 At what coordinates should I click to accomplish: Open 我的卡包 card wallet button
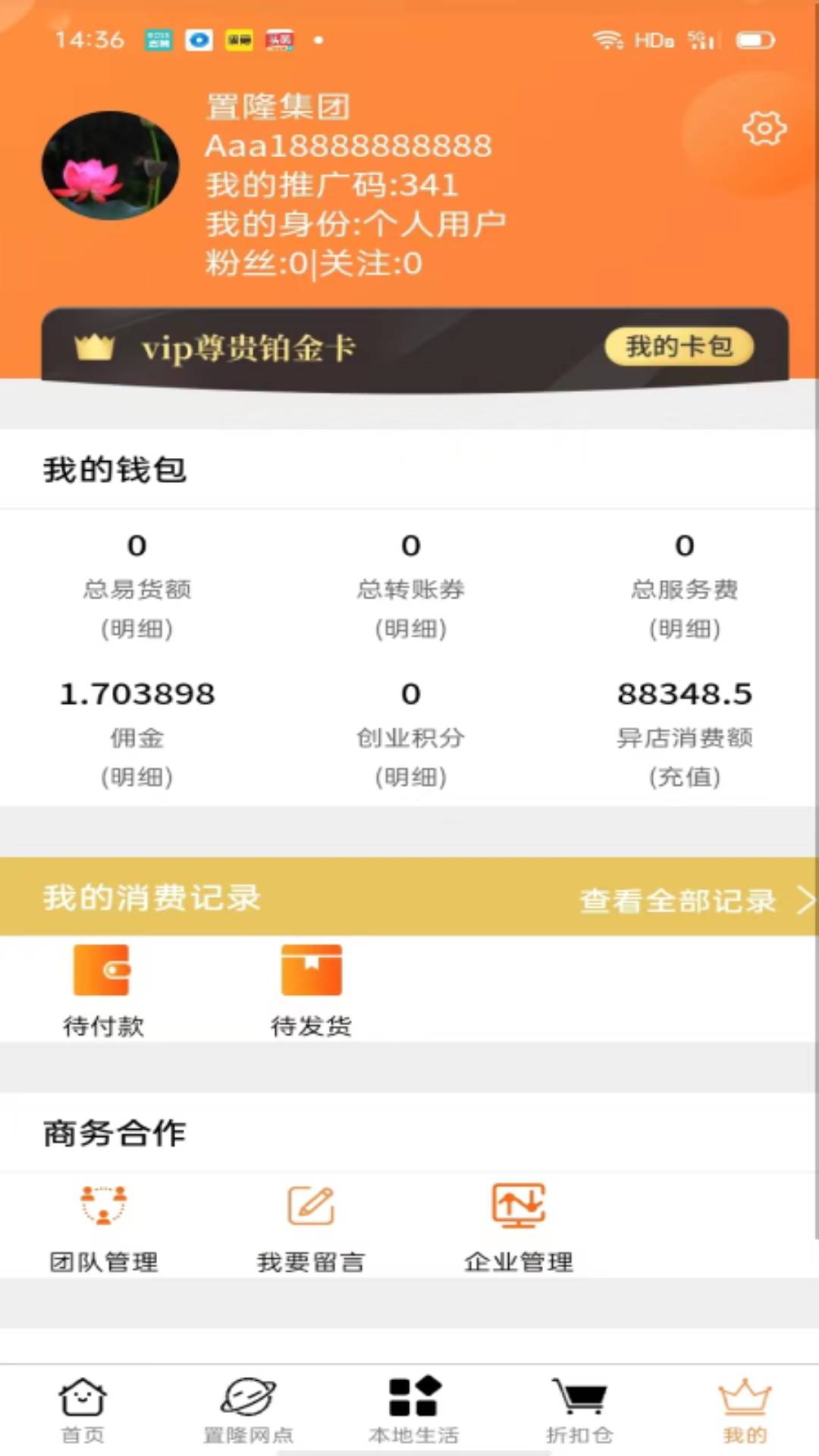[x=679, y=347]
